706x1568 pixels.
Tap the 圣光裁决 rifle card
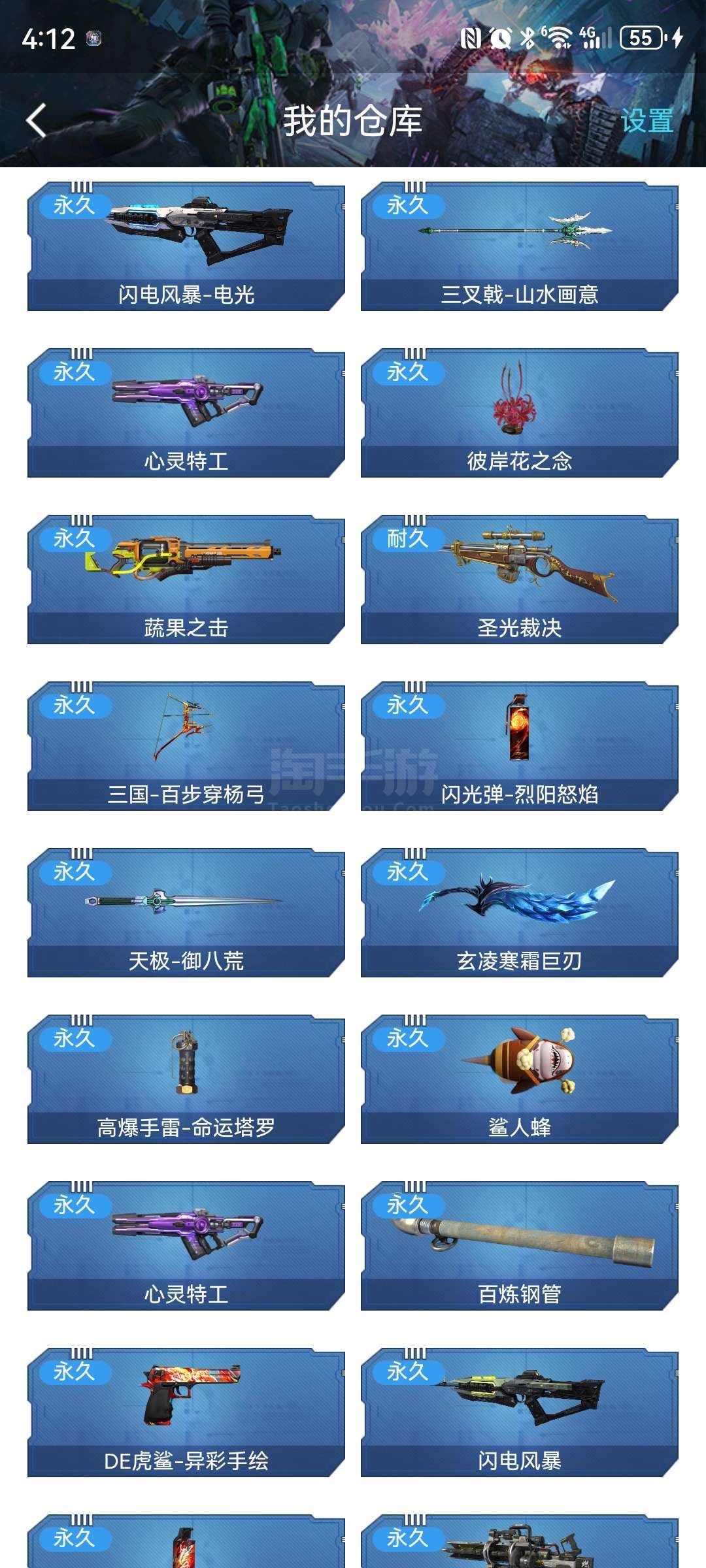pos(520,580)
